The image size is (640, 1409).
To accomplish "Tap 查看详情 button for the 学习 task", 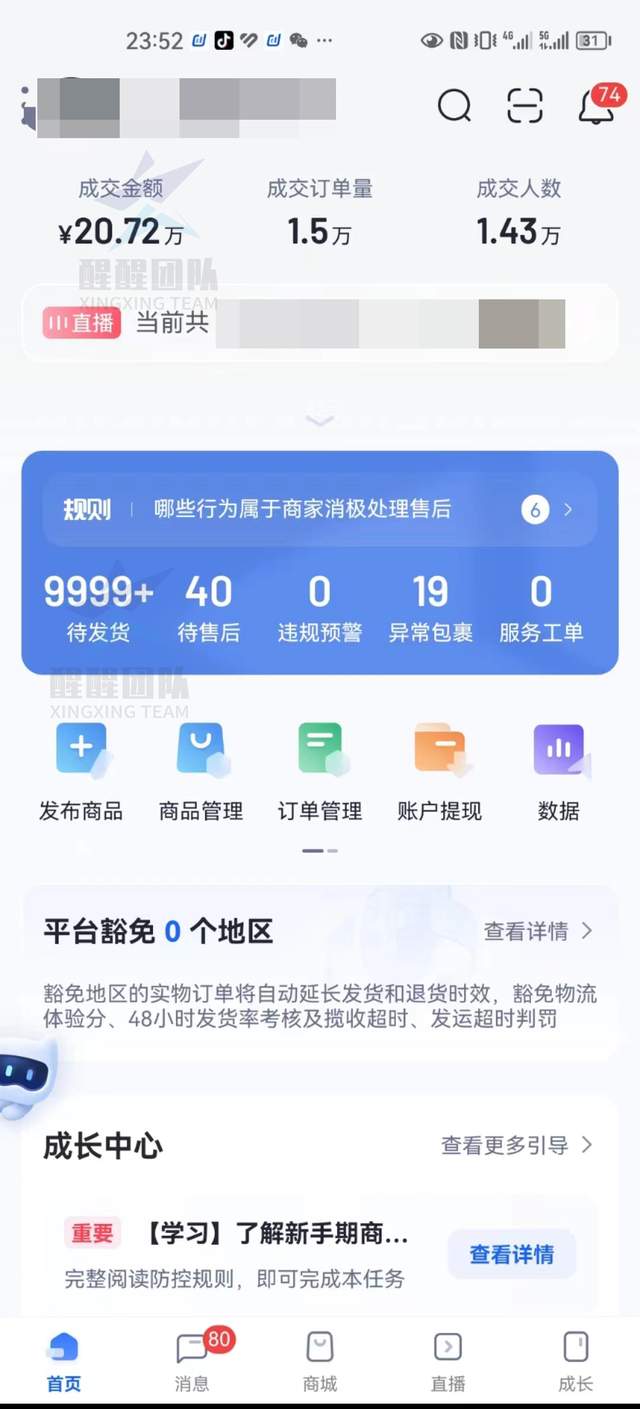I will click(511, 1254).
